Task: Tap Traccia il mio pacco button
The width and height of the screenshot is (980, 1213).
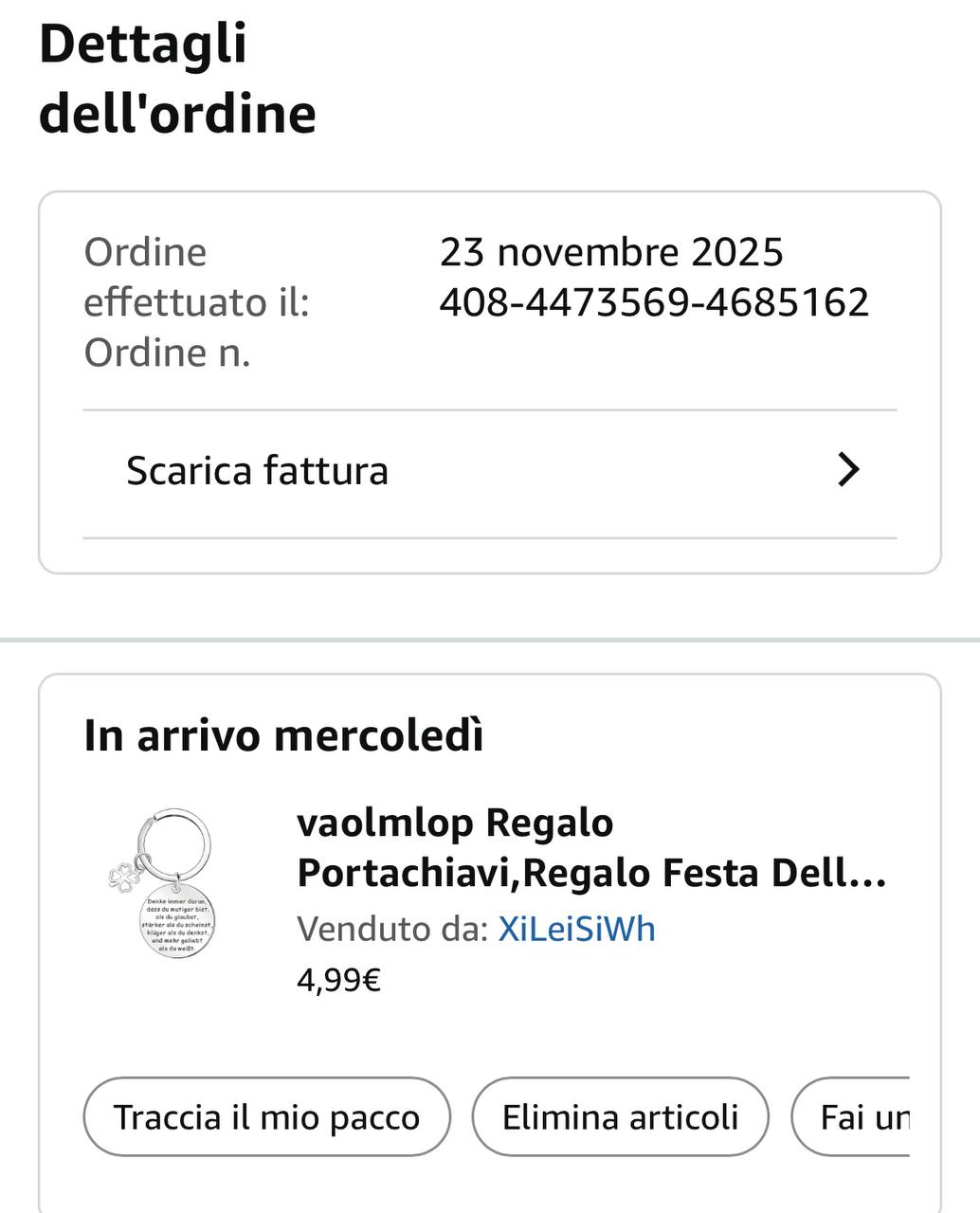Action: [266, 1117]
